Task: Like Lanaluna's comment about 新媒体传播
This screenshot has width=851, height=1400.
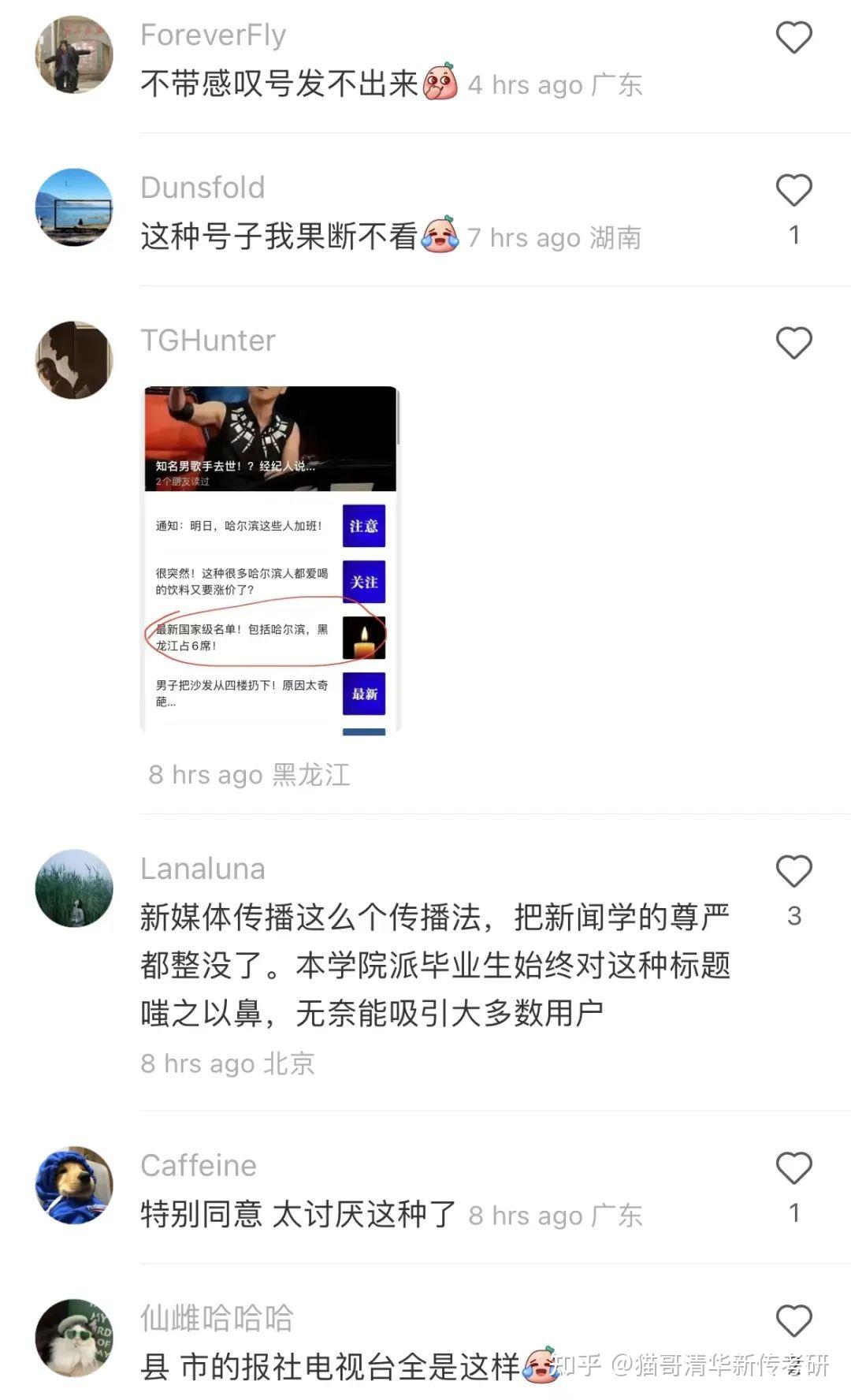Action: point(793,871)
